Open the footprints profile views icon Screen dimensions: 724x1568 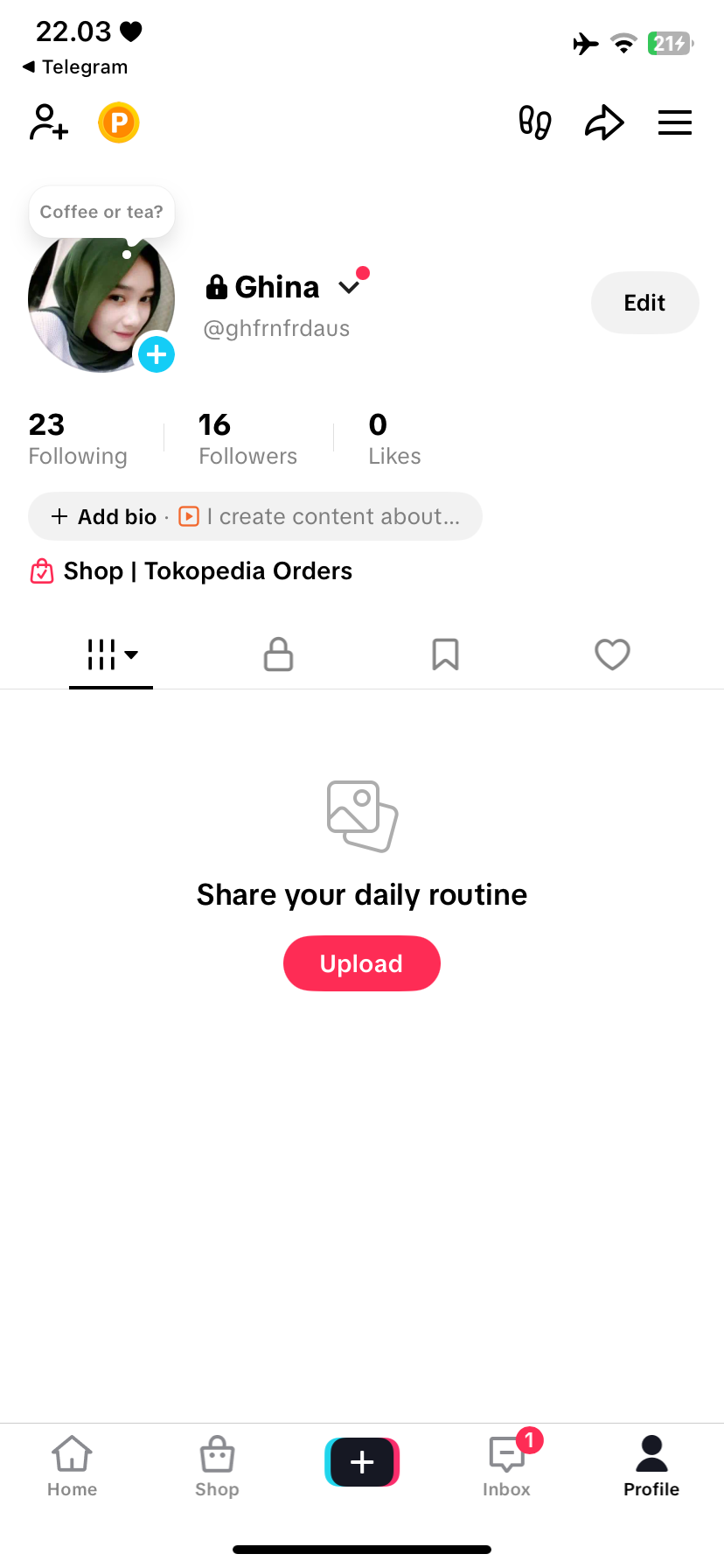[x=534, y=122]
